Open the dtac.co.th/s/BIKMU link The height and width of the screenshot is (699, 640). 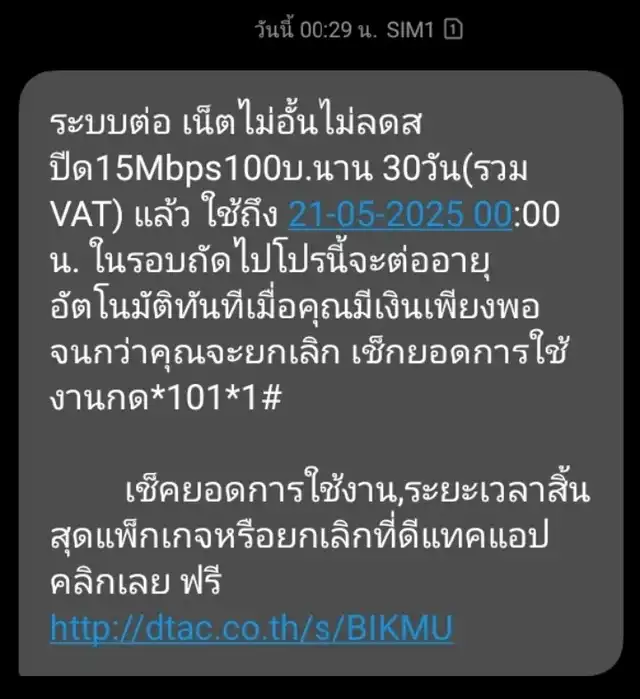[x=252, y=628]
